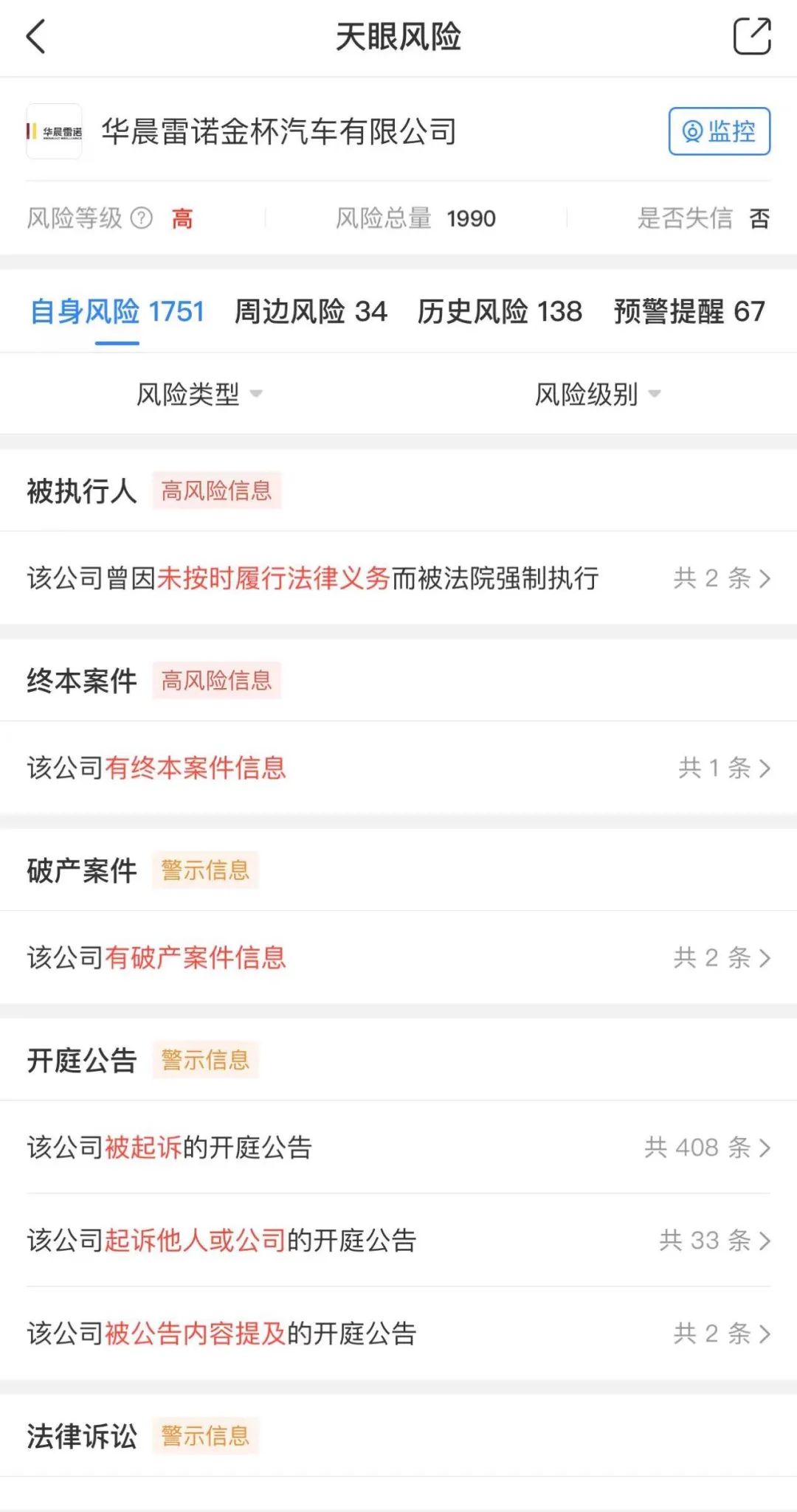
Task: Switch to the 周边风险 34 tab
Action: click(310, 312)
